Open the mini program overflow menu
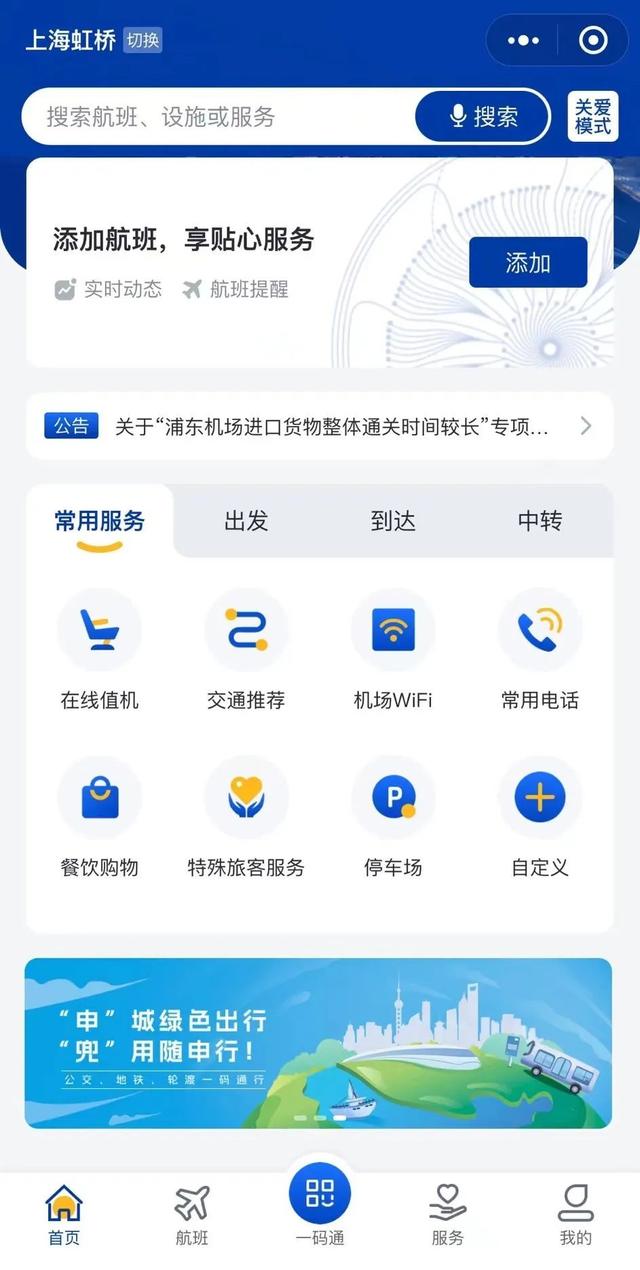The height and width of the screenshot is (1270, 640). tap(523, 40)
